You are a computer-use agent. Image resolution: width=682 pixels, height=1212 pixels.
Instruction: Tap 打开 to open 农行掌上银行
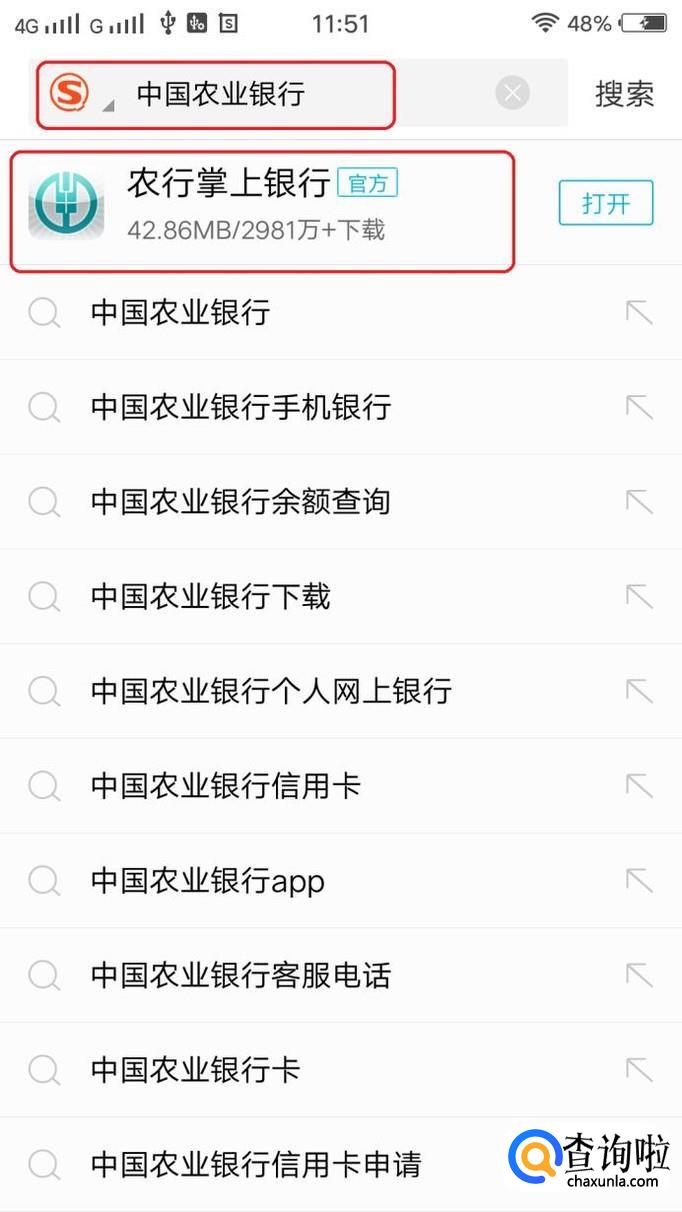[605, 204]
